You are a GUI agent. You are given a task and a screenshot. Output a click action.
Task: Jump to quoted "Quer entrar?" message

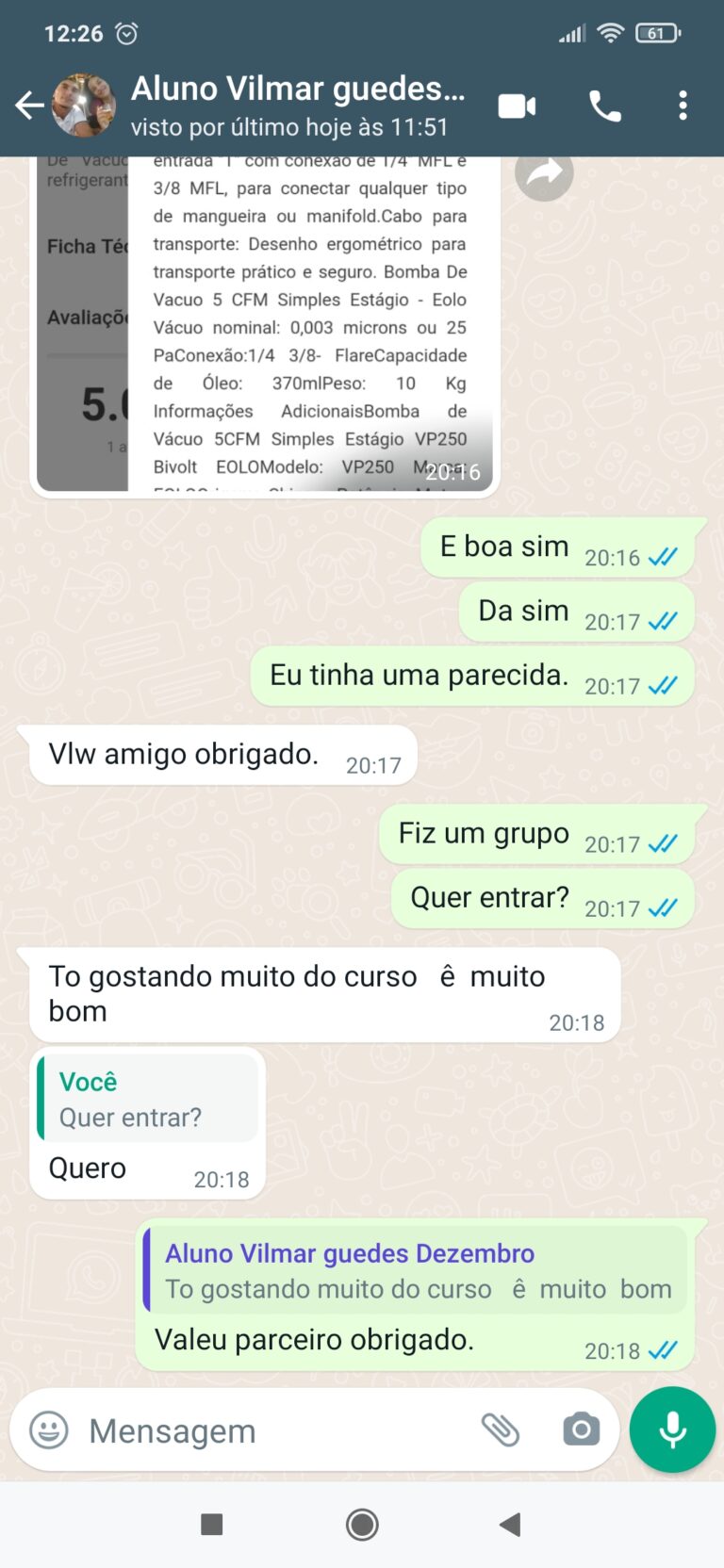point(148,1099)
